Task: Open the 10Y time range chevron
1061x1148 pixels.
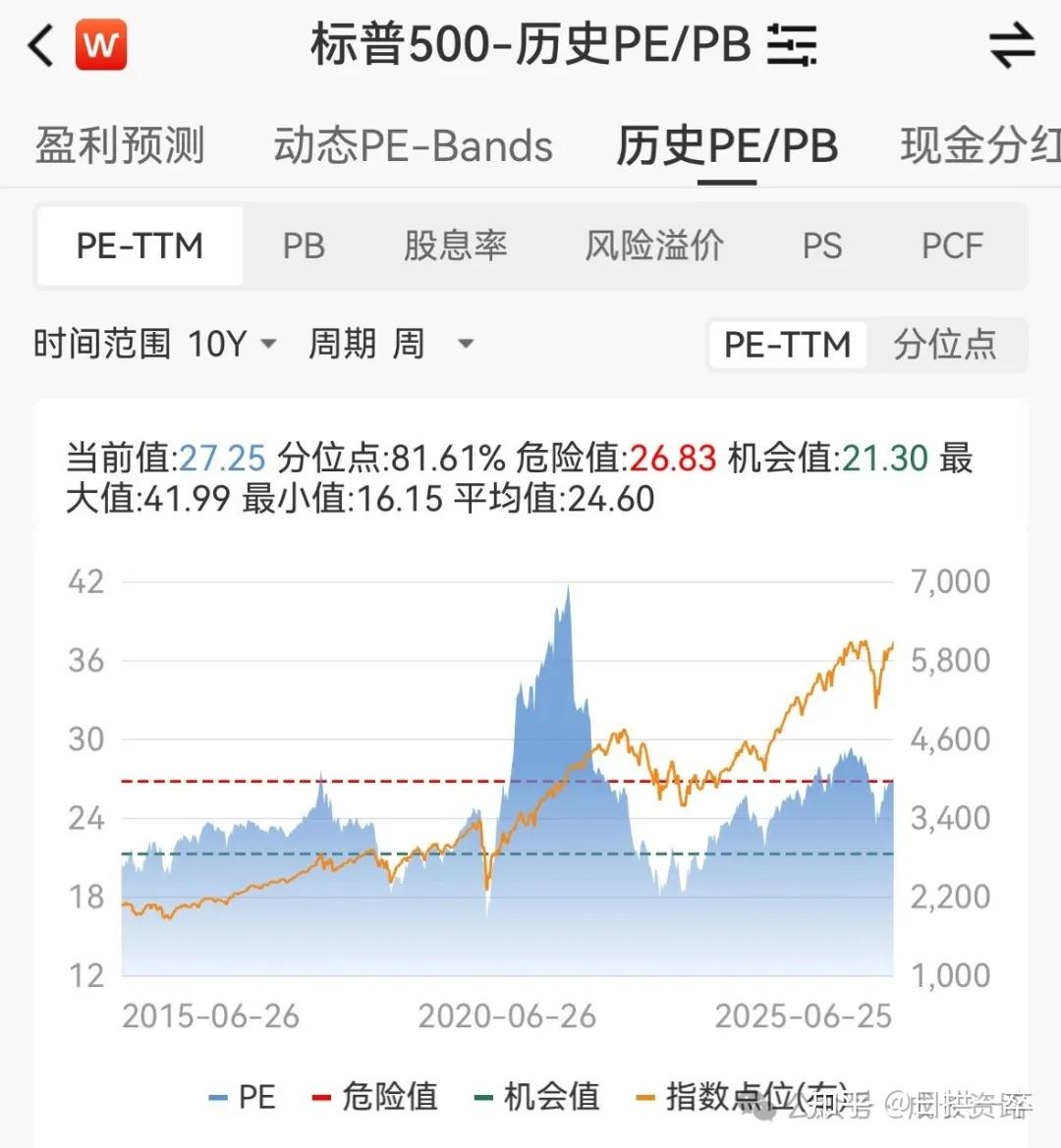Action: (267, 345)
